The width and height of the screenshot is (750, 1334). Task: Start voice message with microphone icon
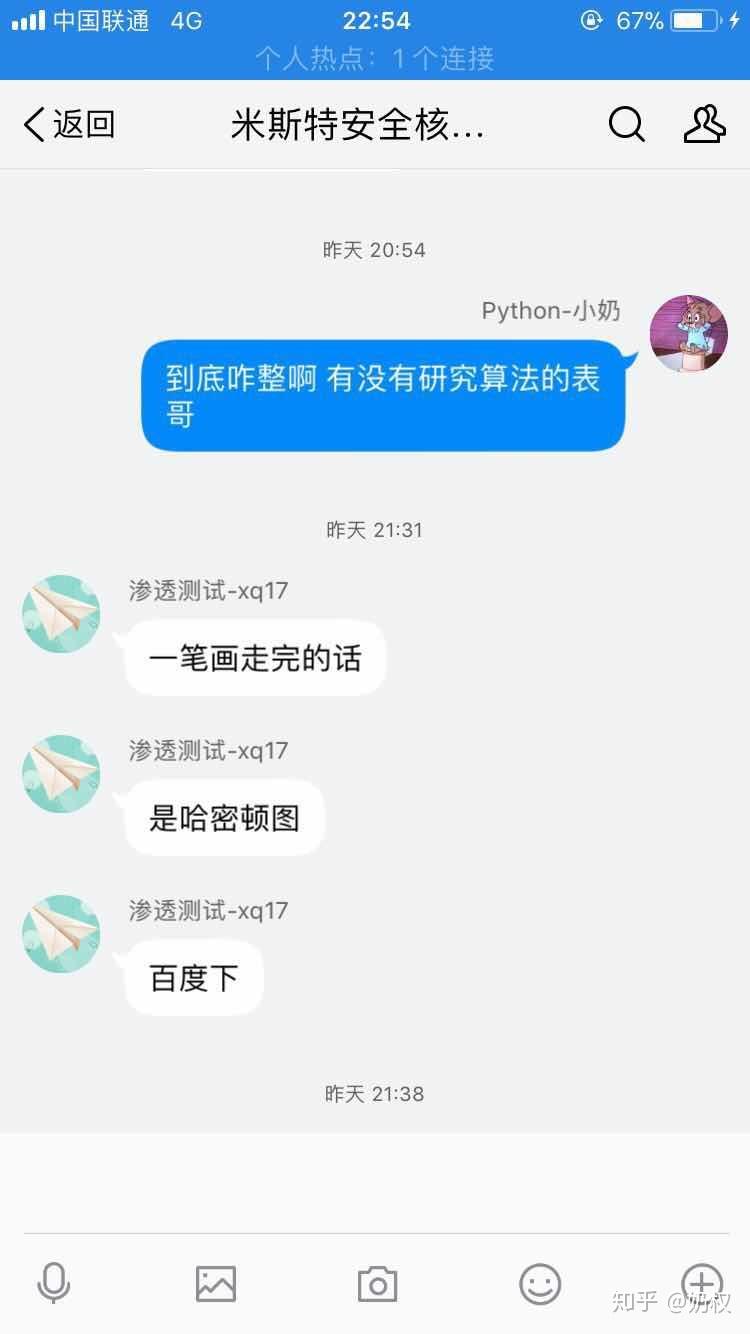point(54,1283)
